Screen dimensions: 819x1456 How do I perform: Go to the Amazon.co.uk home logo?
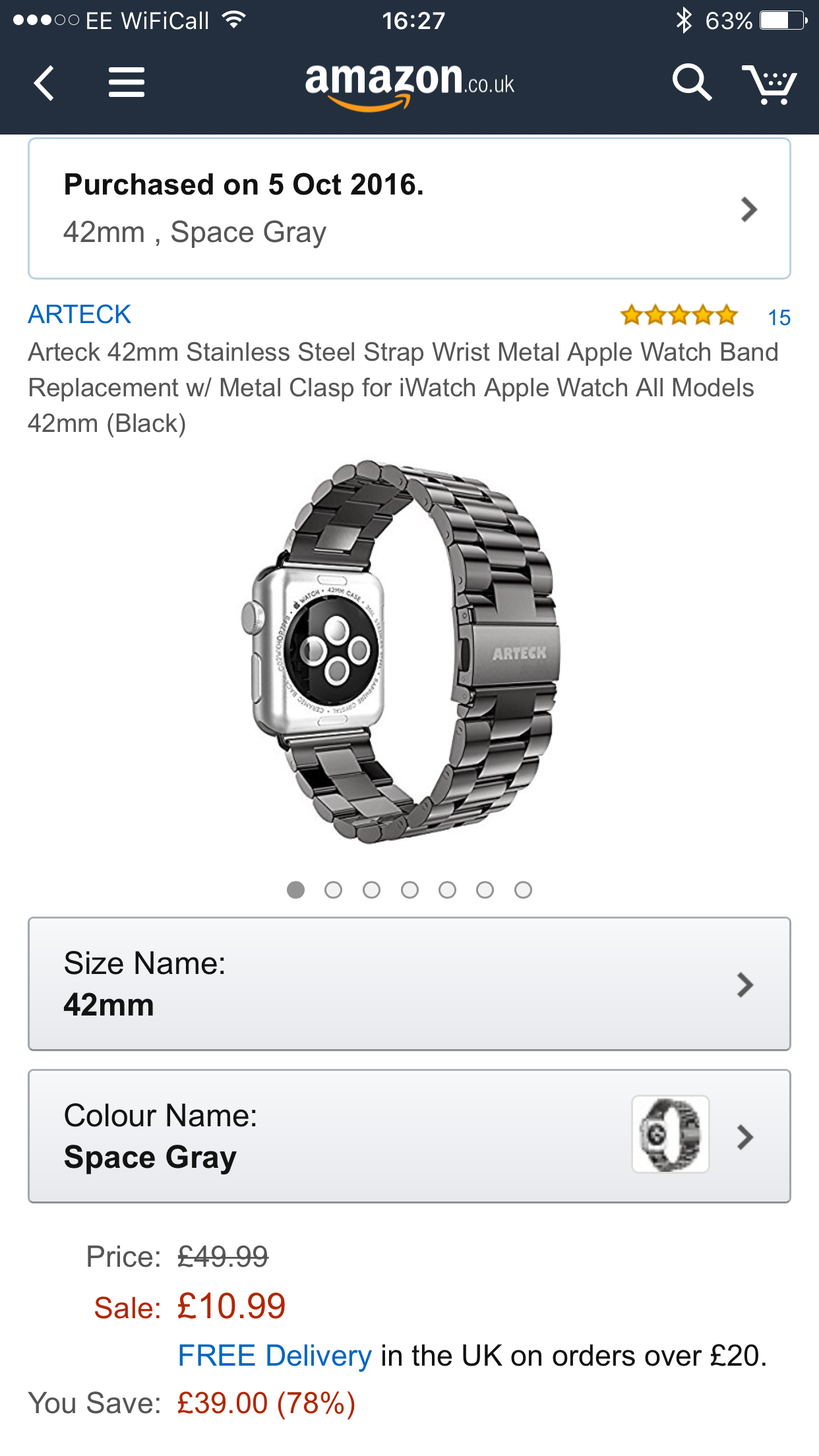pos(409,84)
